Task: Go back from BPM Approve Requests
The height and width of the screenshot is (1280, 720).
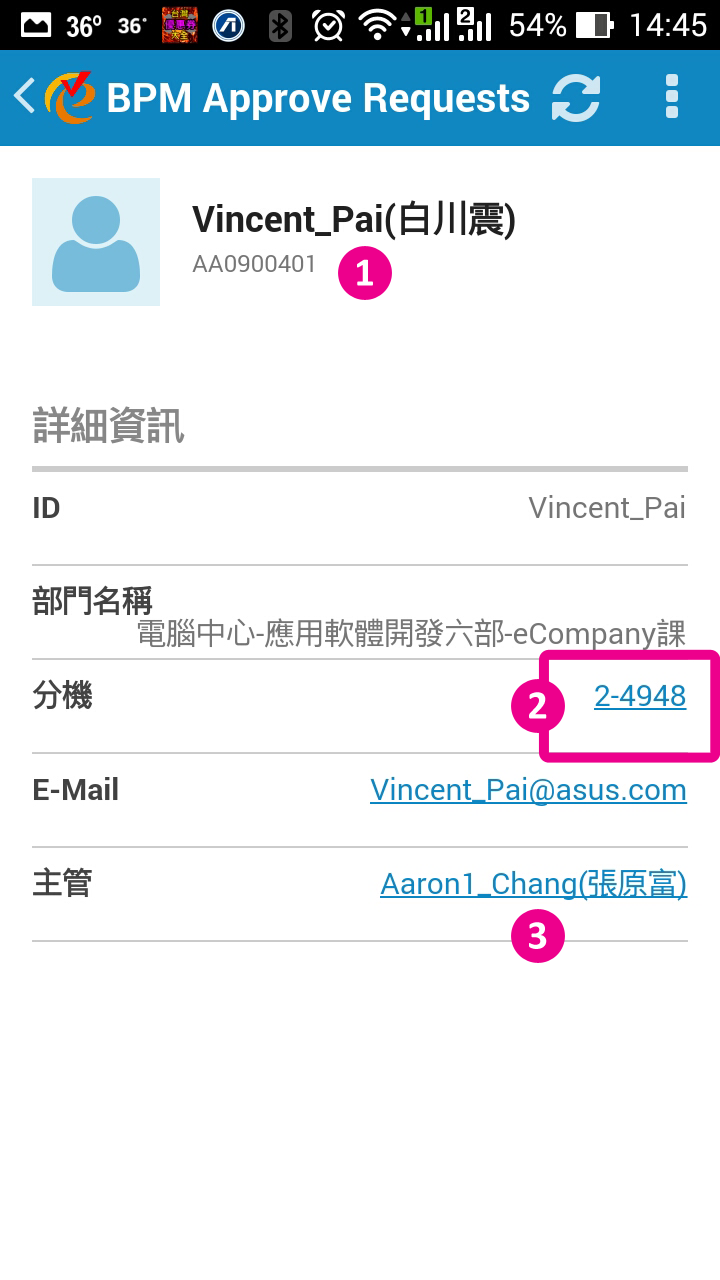Action: [24, 97]
